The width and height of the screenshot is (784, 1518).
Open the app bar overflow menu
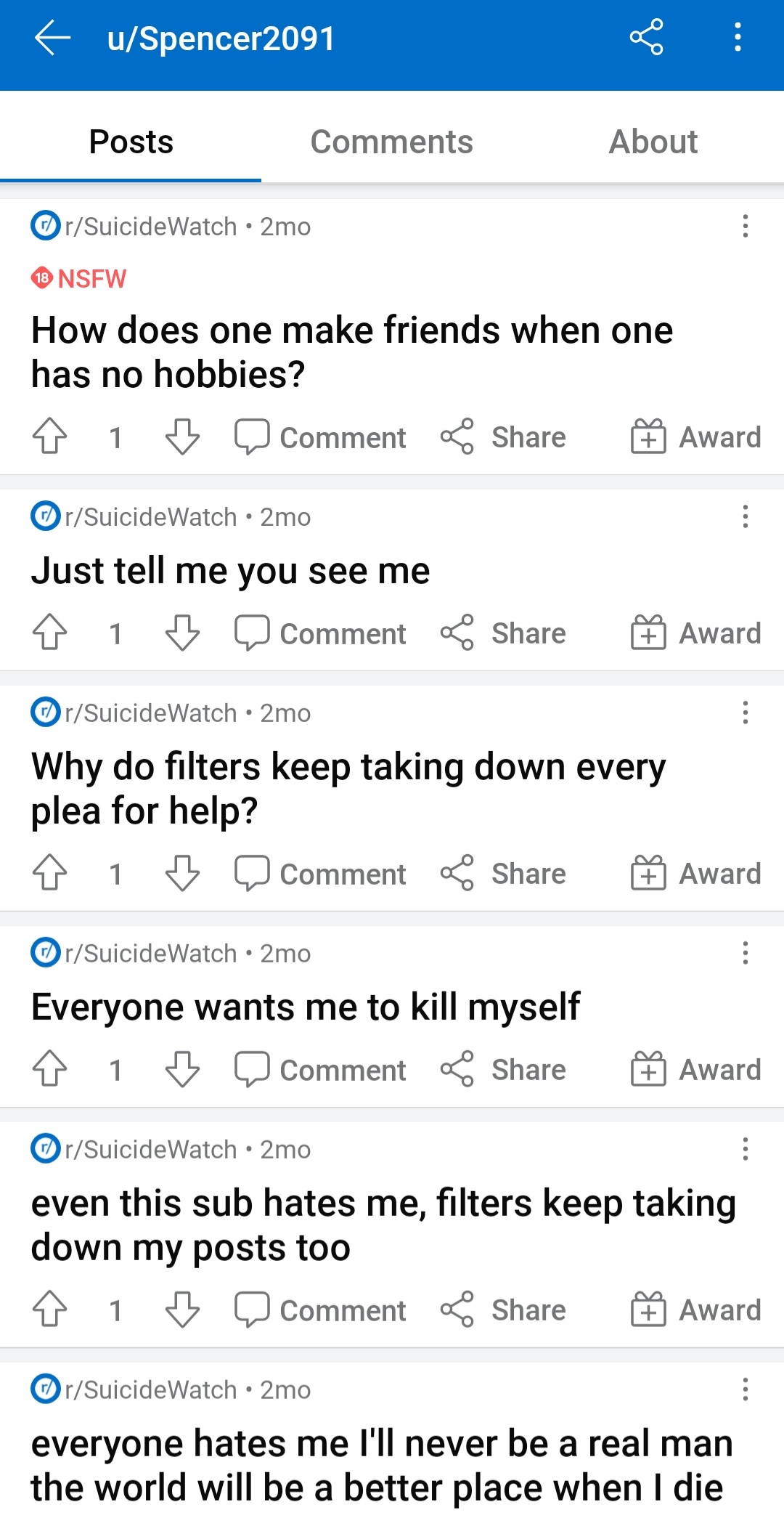tap(738, 37)
